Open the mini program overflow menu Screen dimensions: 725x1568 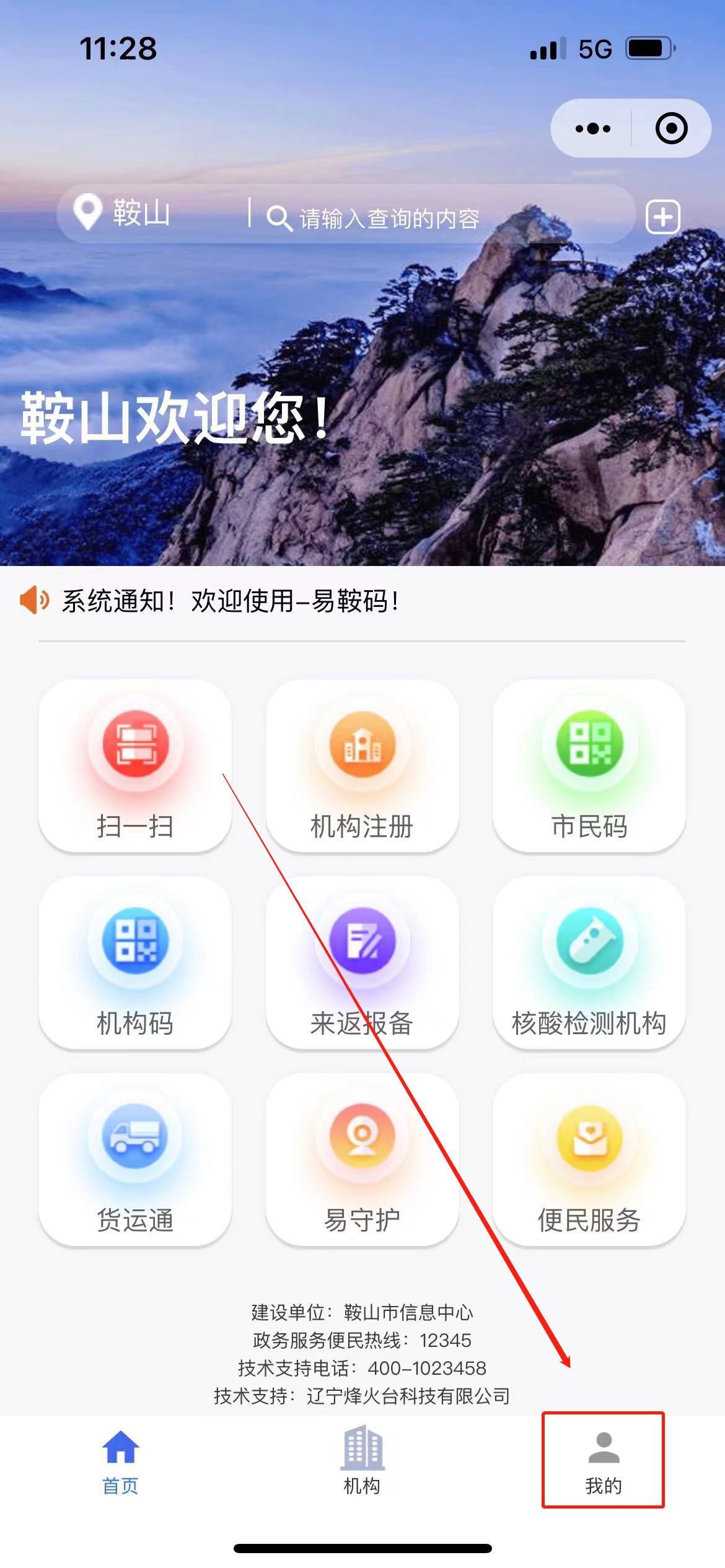592,128
